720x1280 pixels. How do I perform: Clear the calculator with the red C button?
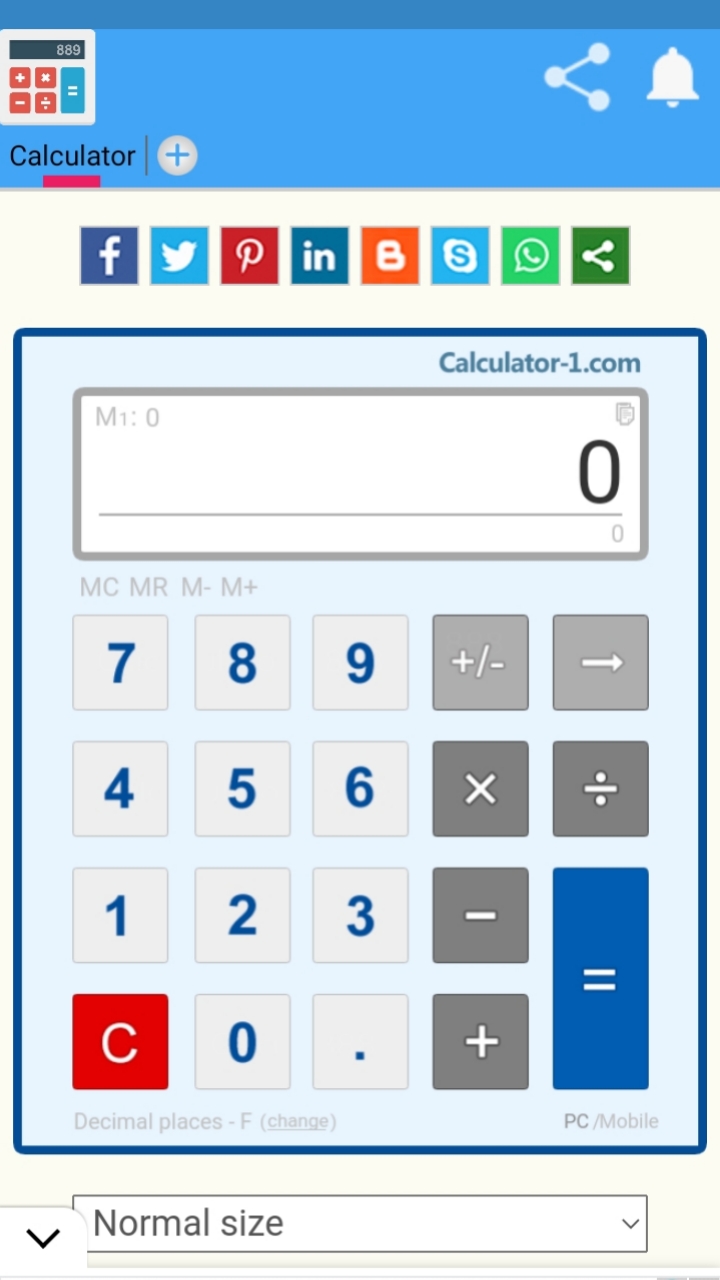120,1041
